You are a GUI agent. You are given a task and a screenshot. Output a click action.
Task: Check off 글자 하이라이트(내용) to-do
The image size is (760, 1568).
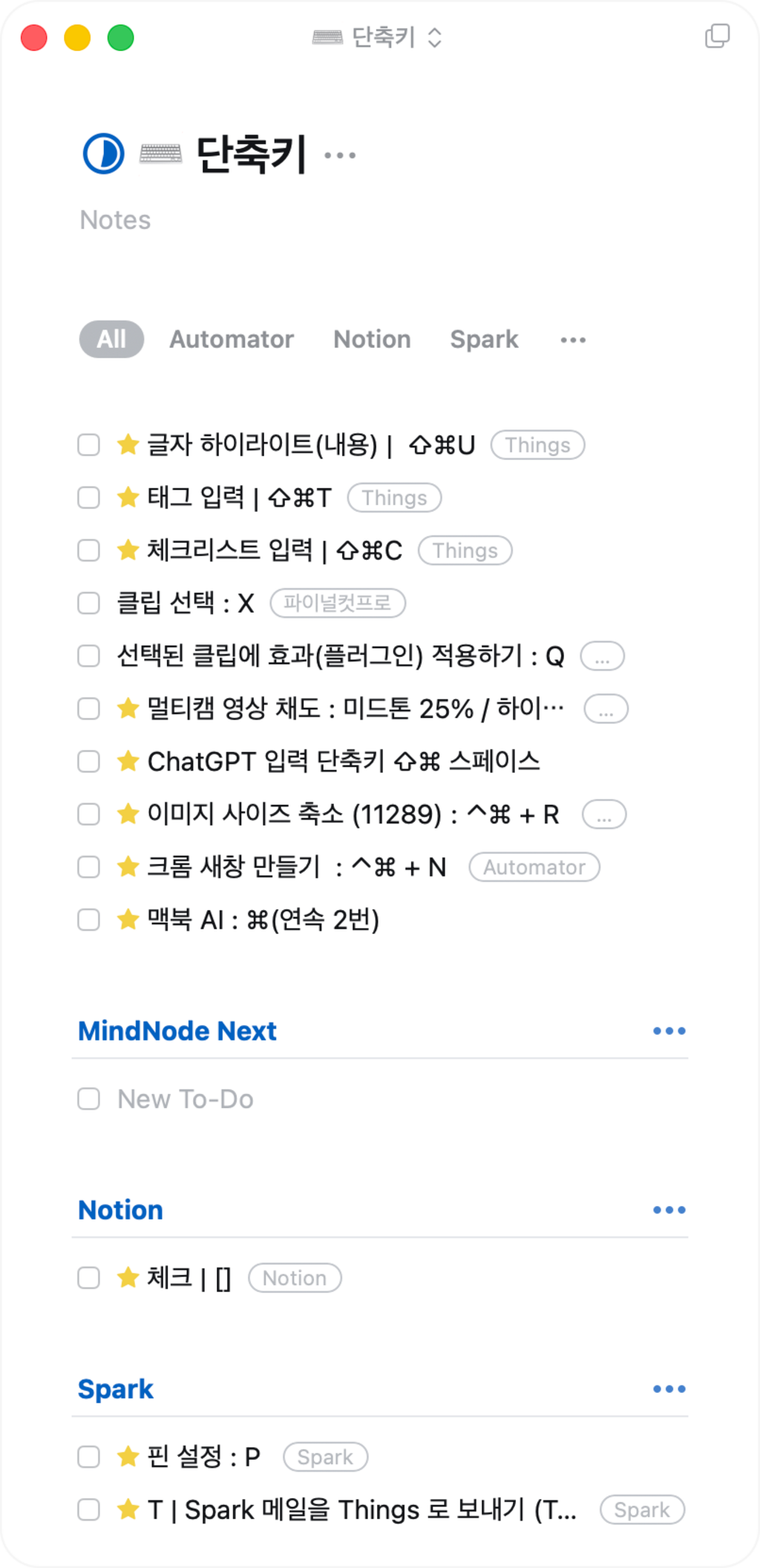tap(89, 445)
